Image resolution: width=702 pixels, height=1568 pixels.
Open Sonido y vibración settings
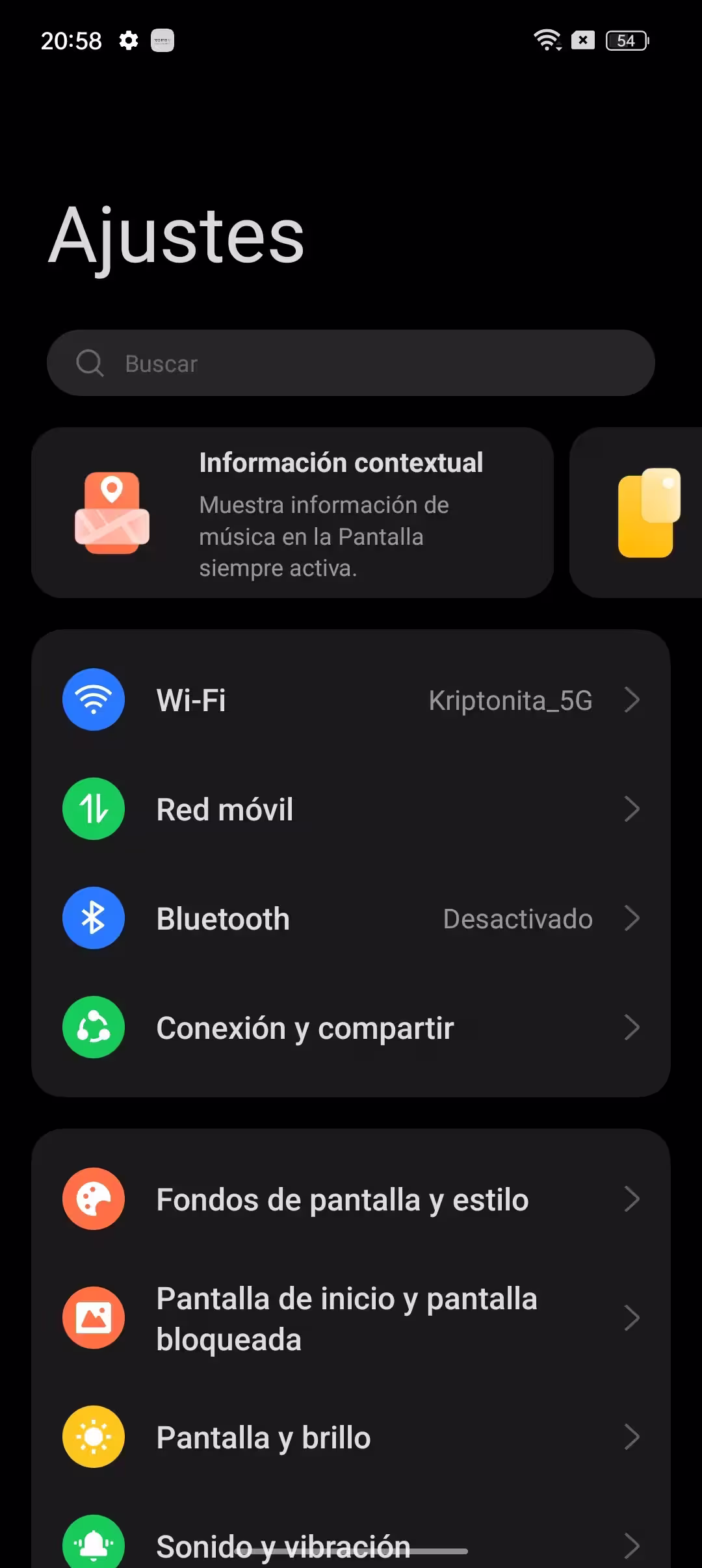351,1545
